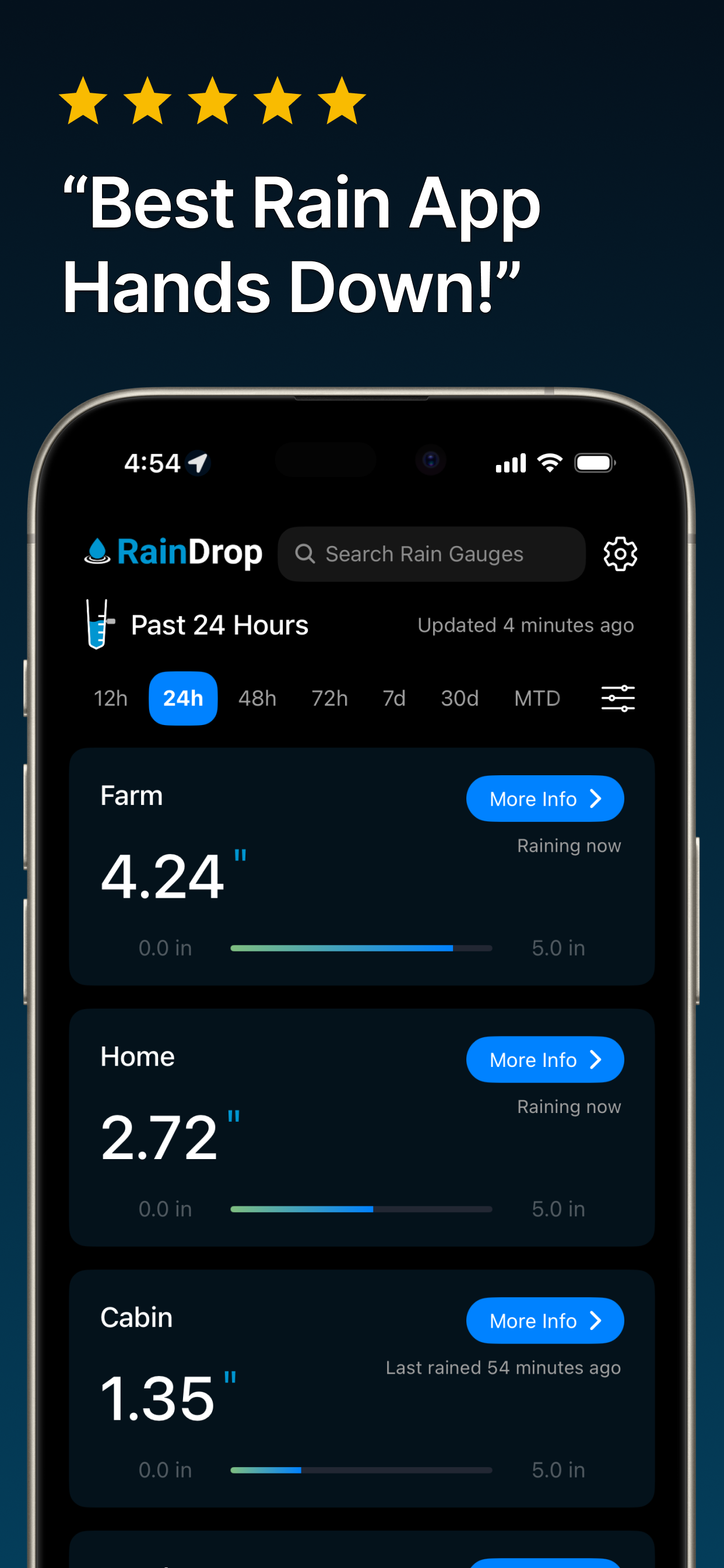The height and width of the screenshot is (1568, 724).
Task: Open the filter adjustment sliders icon
Action: coord(617,698)
